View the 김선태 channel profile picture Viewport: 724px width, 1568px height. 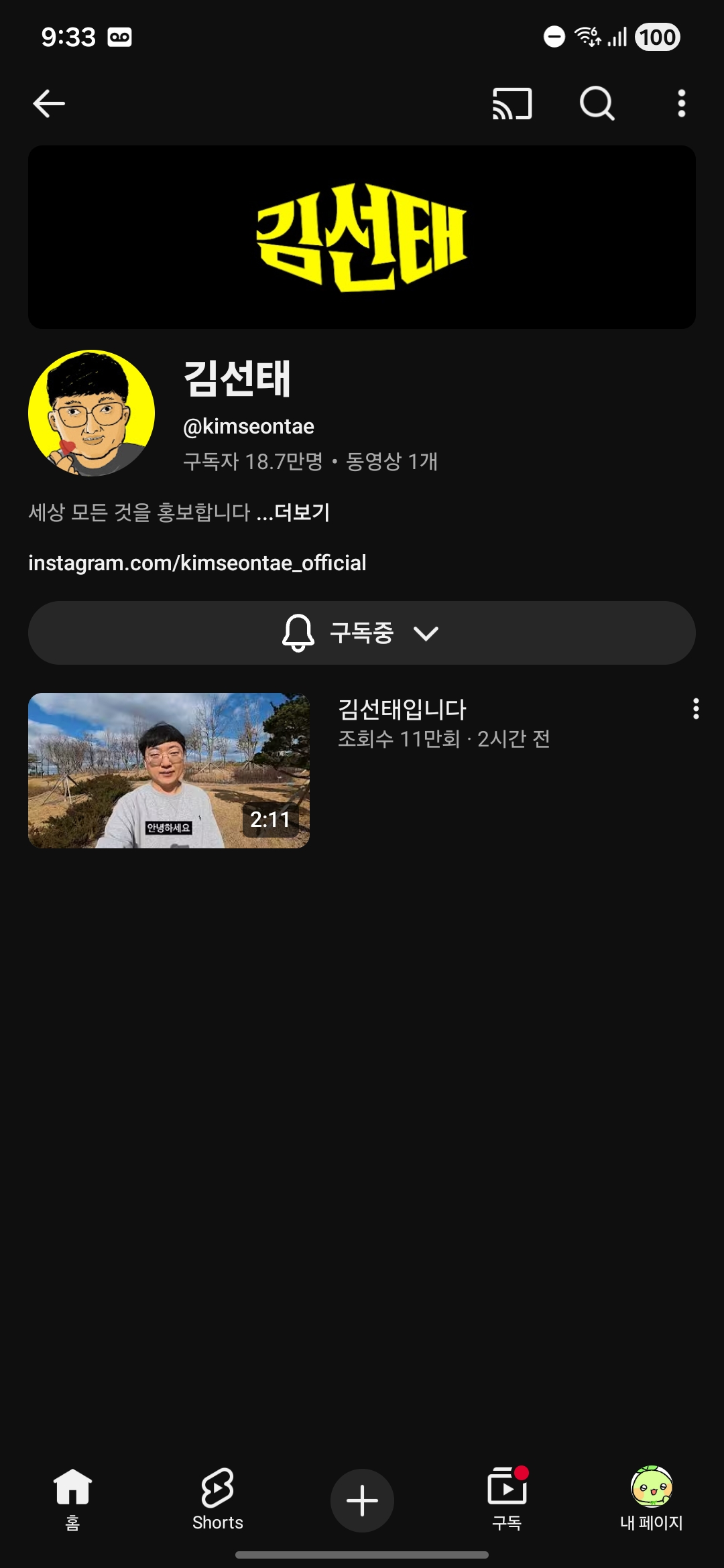tap(91, 413)
